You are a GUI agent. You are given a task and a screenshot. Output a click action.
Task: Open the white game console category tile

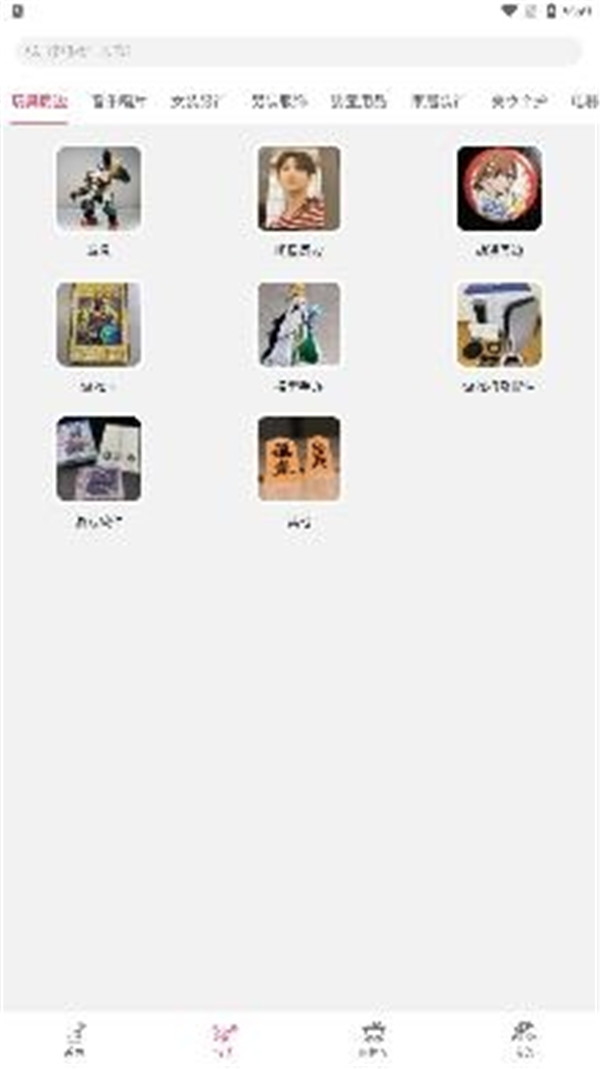(x=499, y=324)
